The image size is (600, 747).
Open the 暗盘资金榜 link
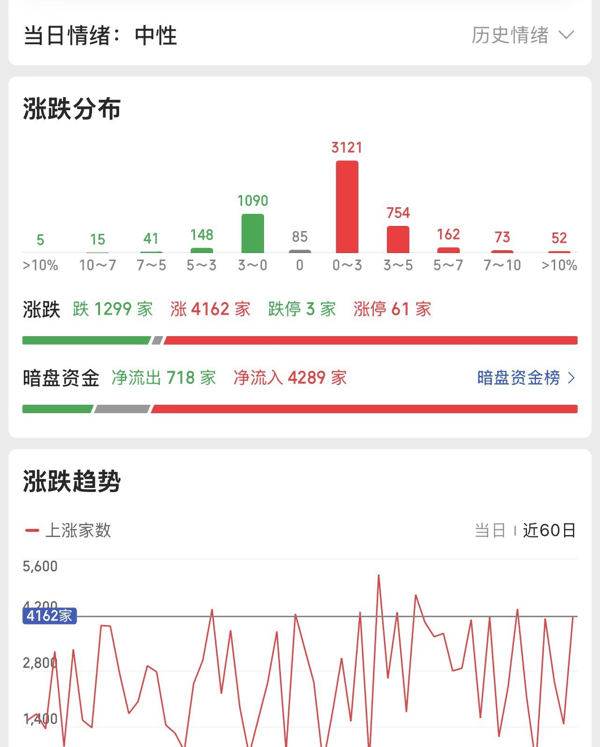point(526,378)
